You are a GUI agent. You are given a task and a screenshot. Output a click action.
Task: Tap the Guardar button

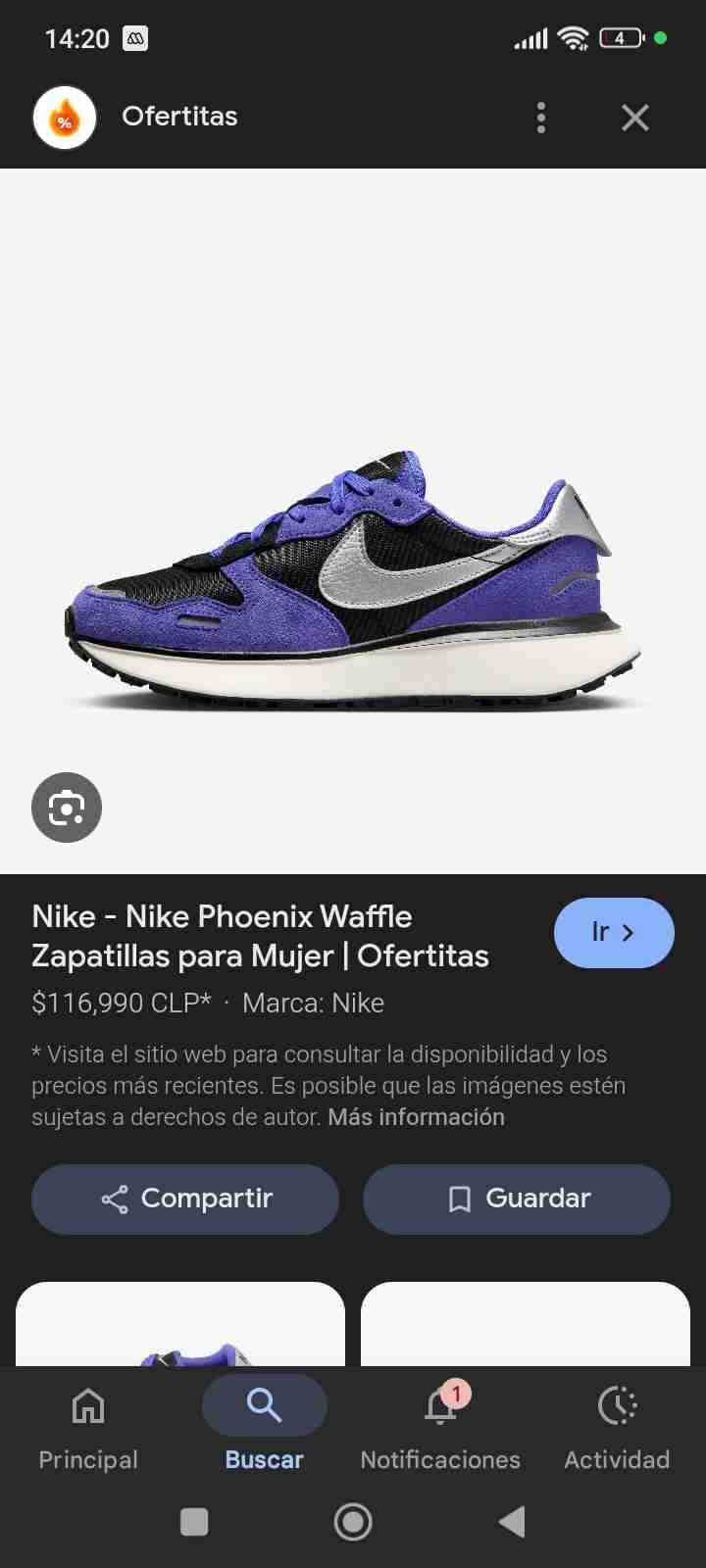click(517, 1199)
